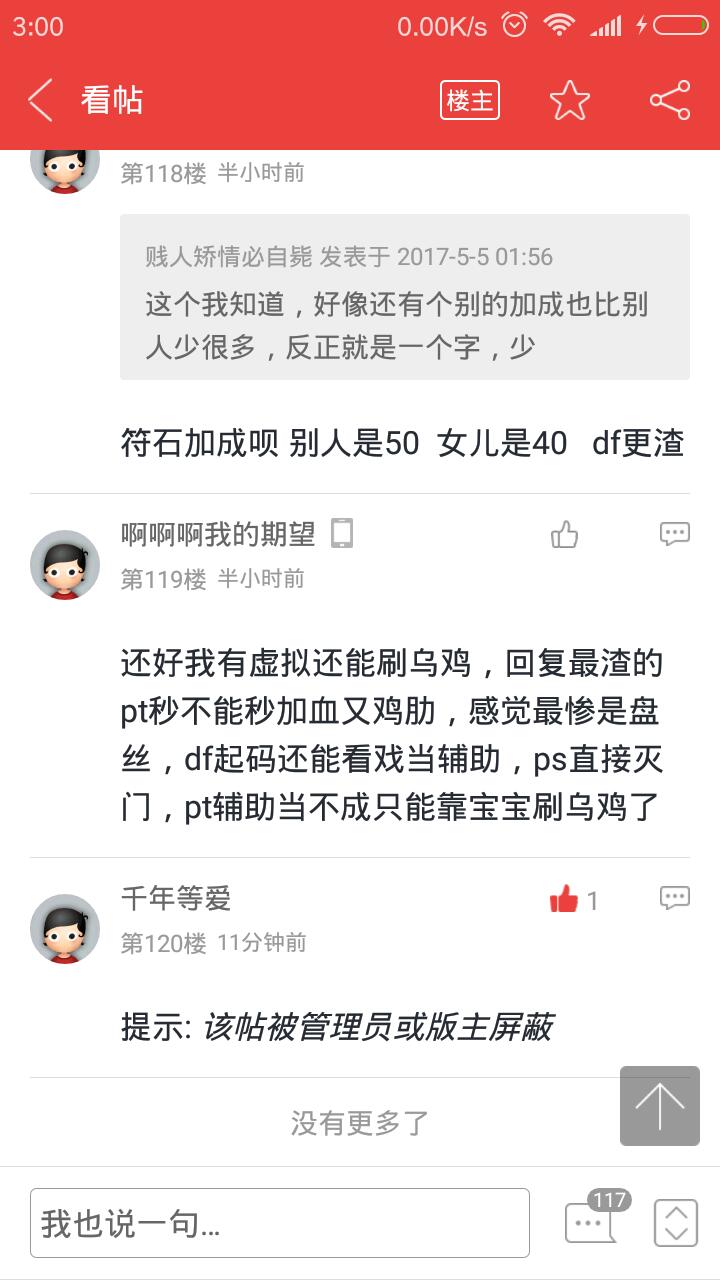This screenshot has width=720, height=1280.
Task: Tap the 我也说一句 reply field
Action: pos(280,1222)
